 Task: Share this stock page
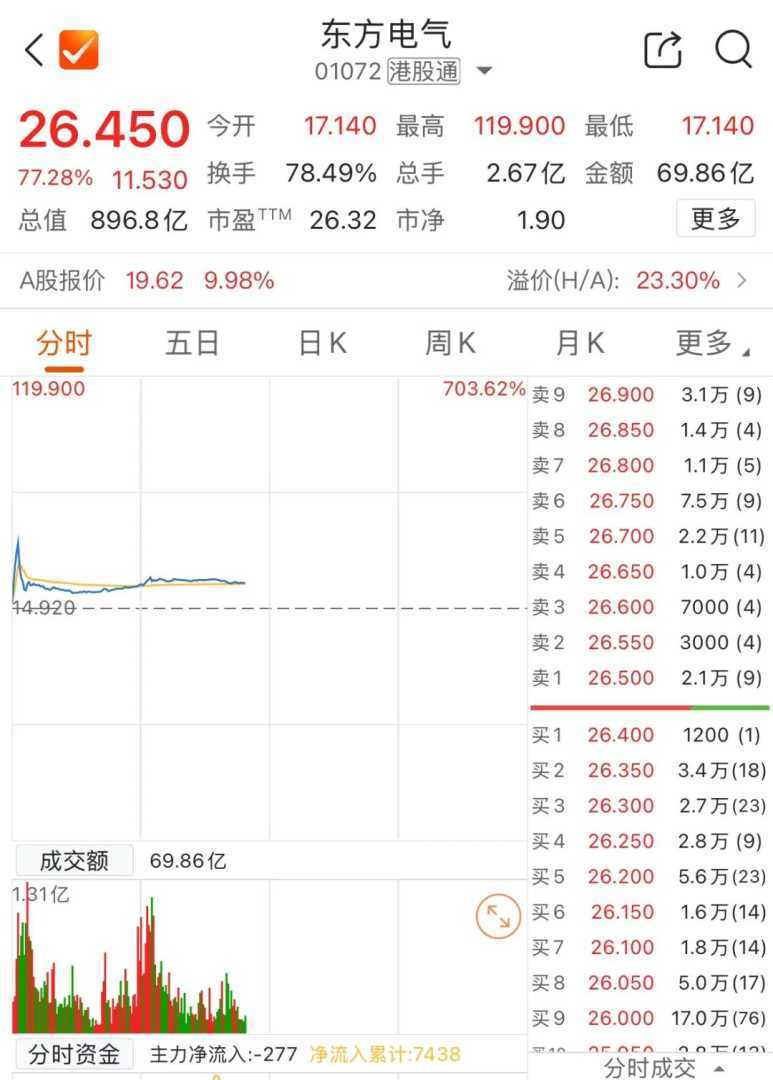click(x=663, y=49)
